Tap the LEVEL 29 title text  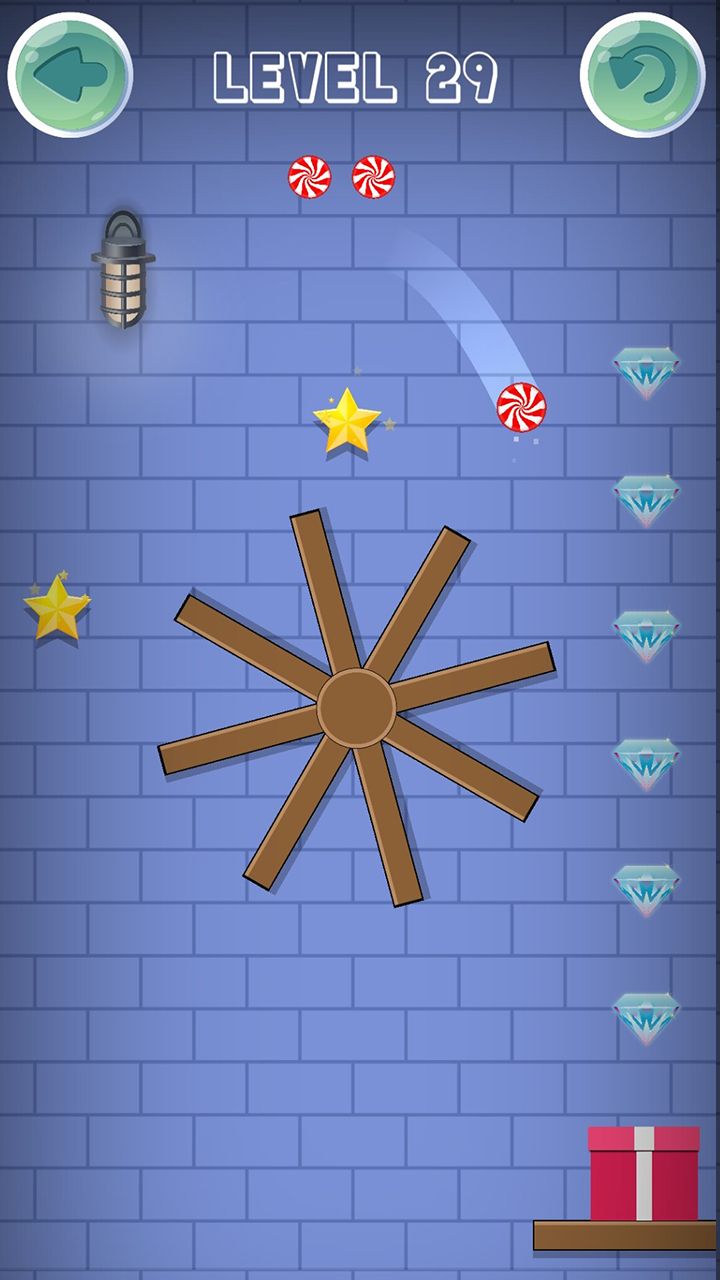[358, 76]
